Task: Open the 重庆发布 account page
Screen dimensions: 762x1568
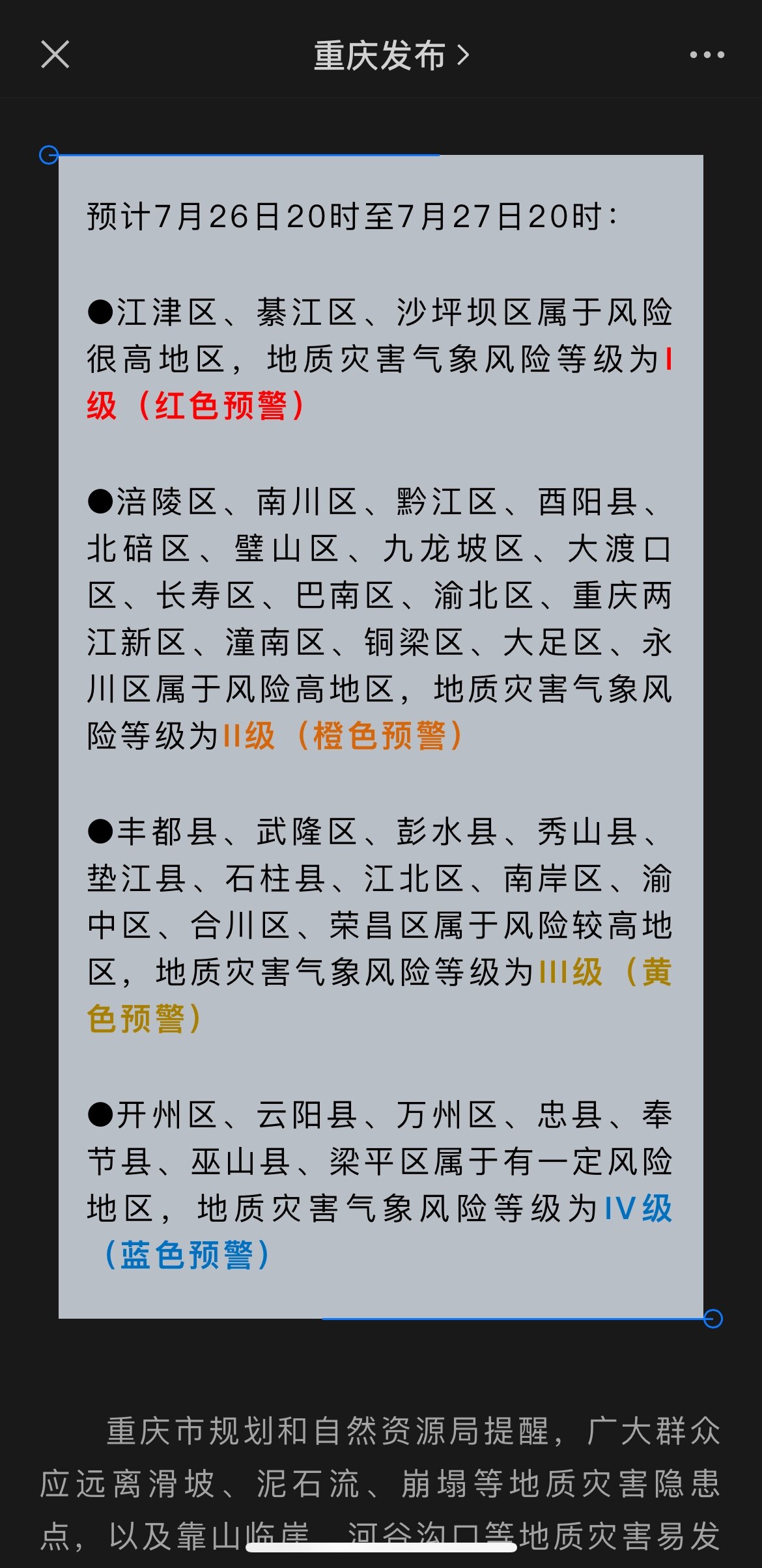Action: (391, 55)
